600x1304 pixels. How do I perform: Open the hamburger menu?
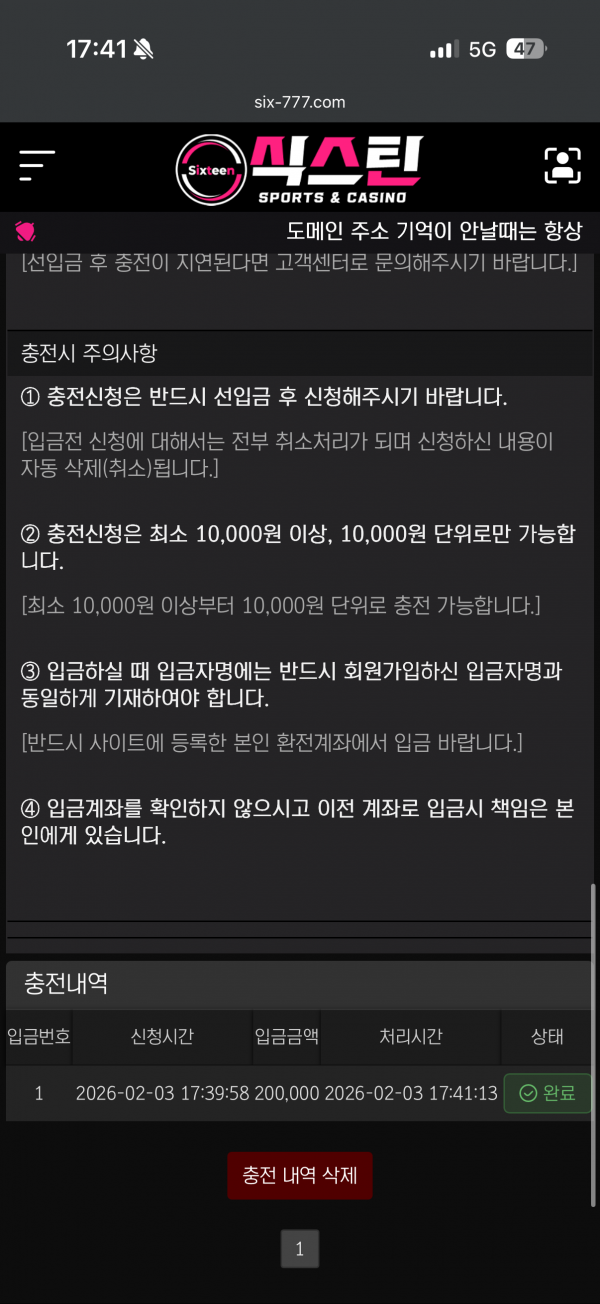(36, 166)
